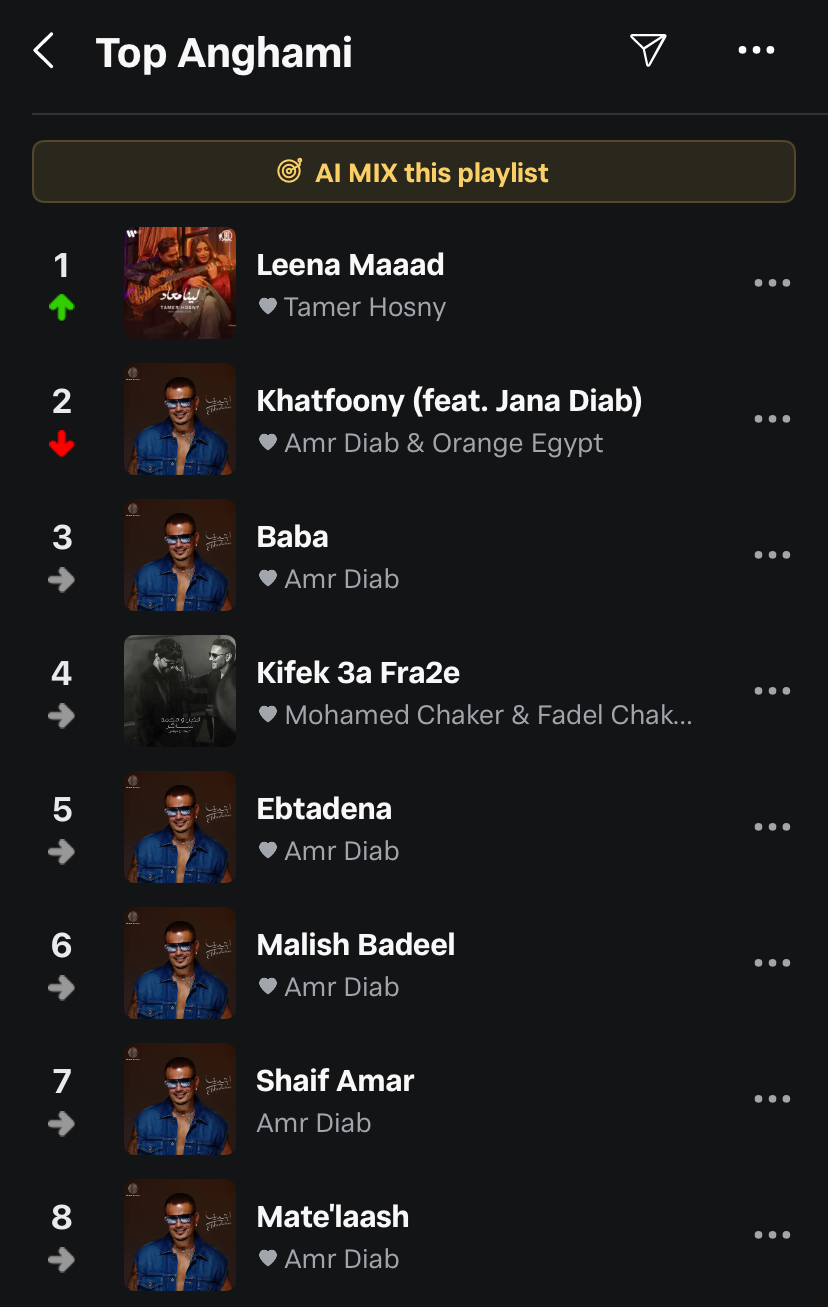Open options for Shaif Amar
The width and height of the screenshot is (828, 1307).
point(772,1099)
